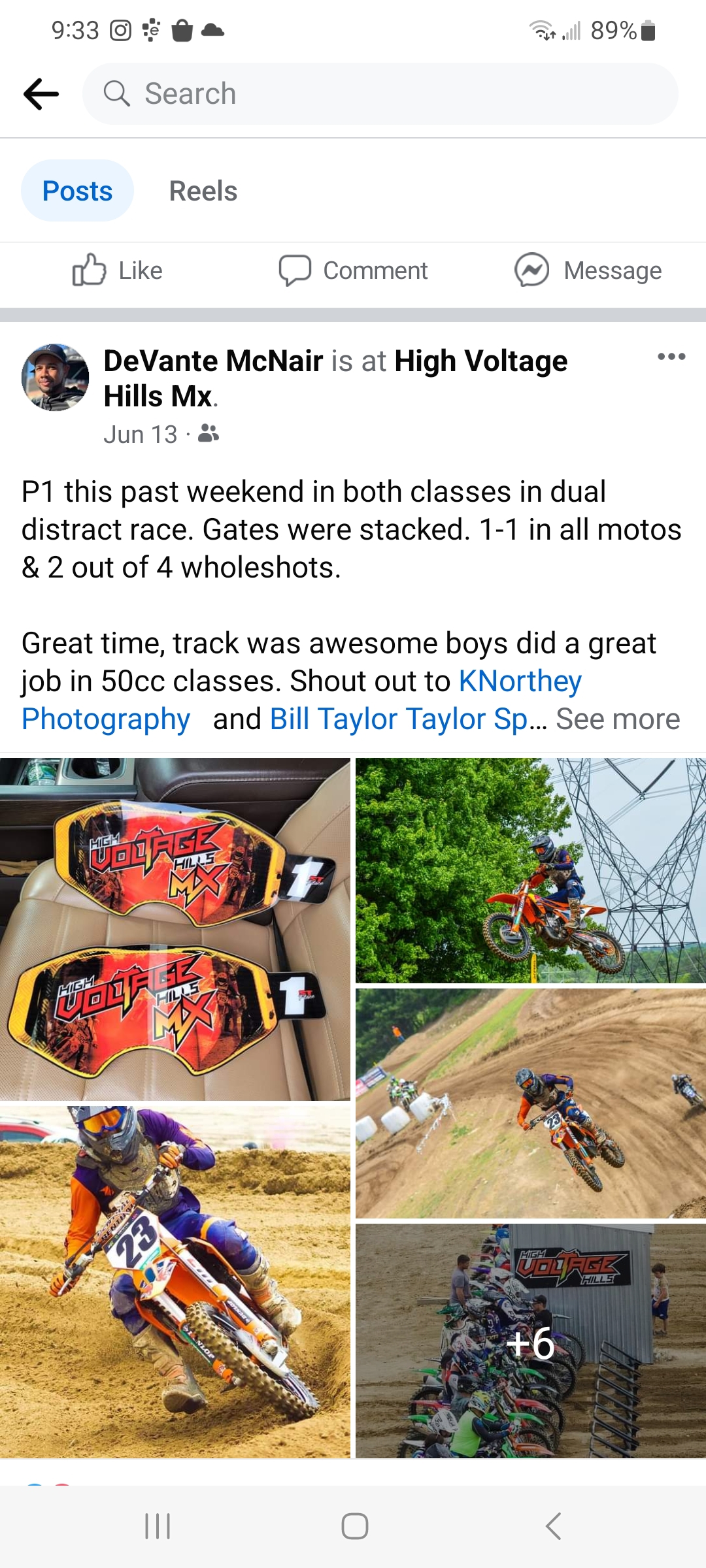
Task: View the close-up photo of bike number 23
Action: 175,1282
